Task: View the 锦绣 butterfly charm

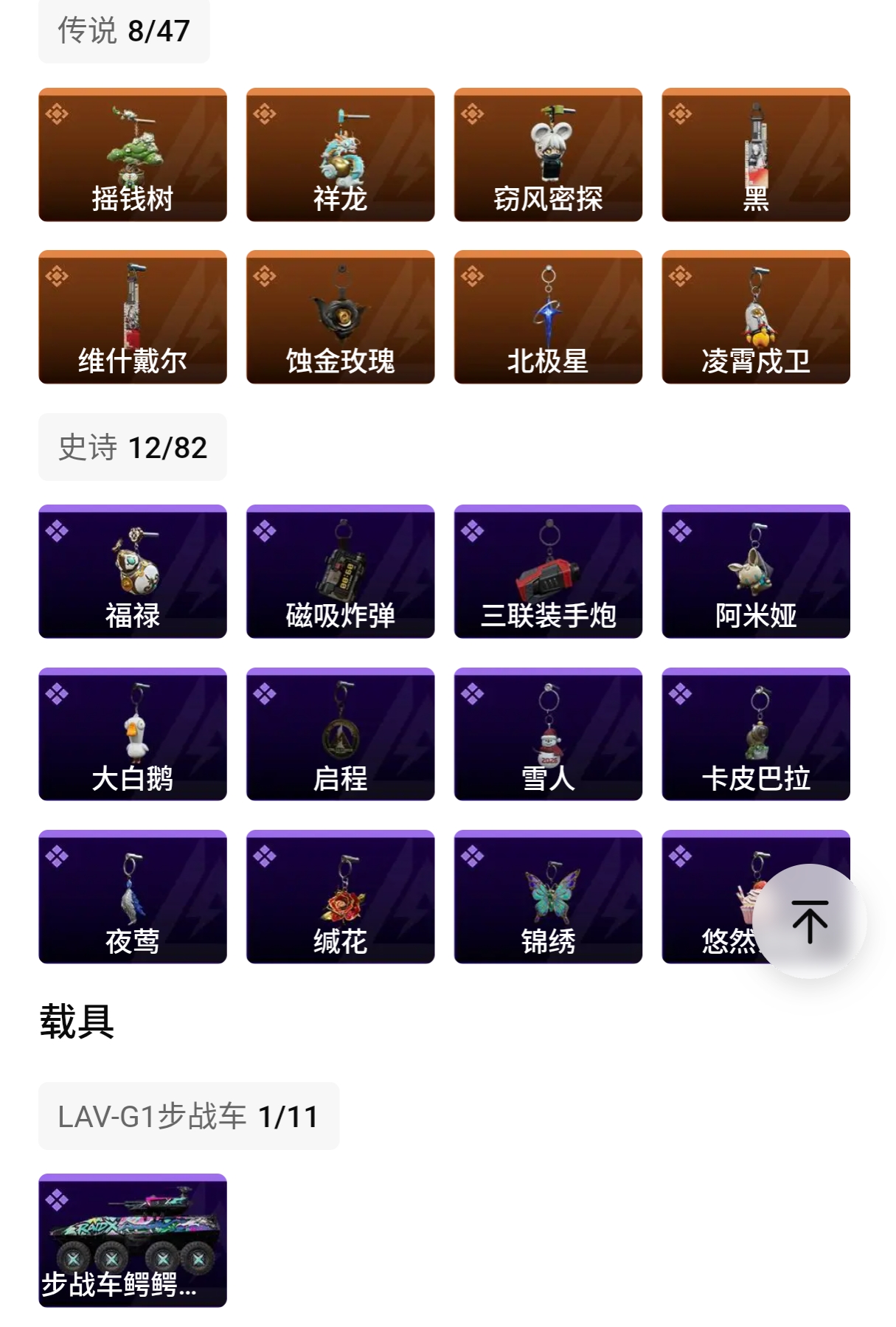Action: coord(548,897)
